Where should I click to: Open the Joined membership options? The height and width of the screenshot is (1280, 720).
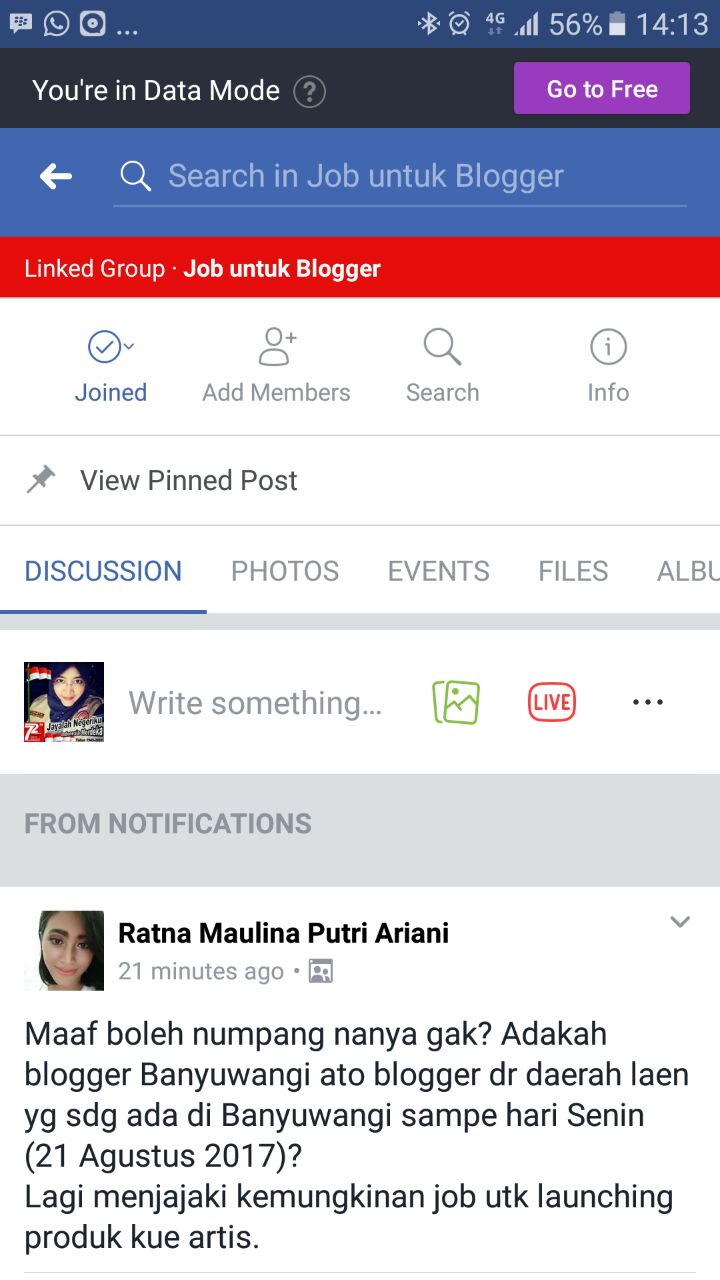coord(110,367)
